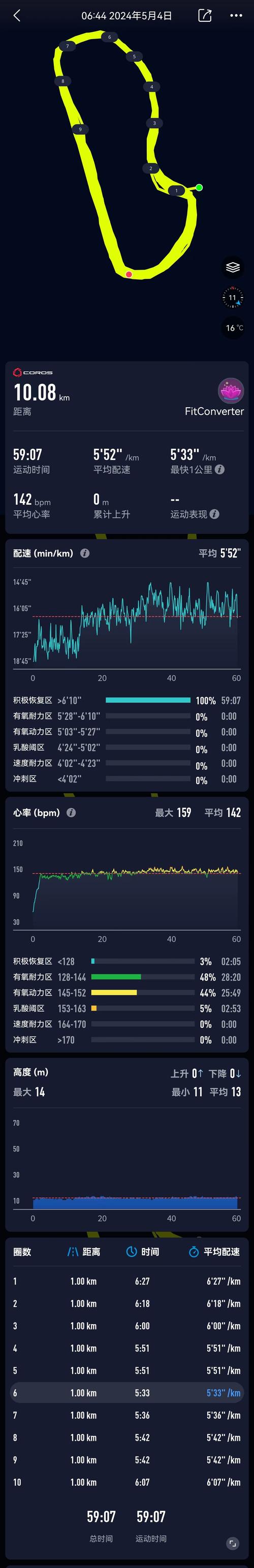254x1568 pixels.
Task: Open info icon beside 最快1公里
Action: coord(220,469)
